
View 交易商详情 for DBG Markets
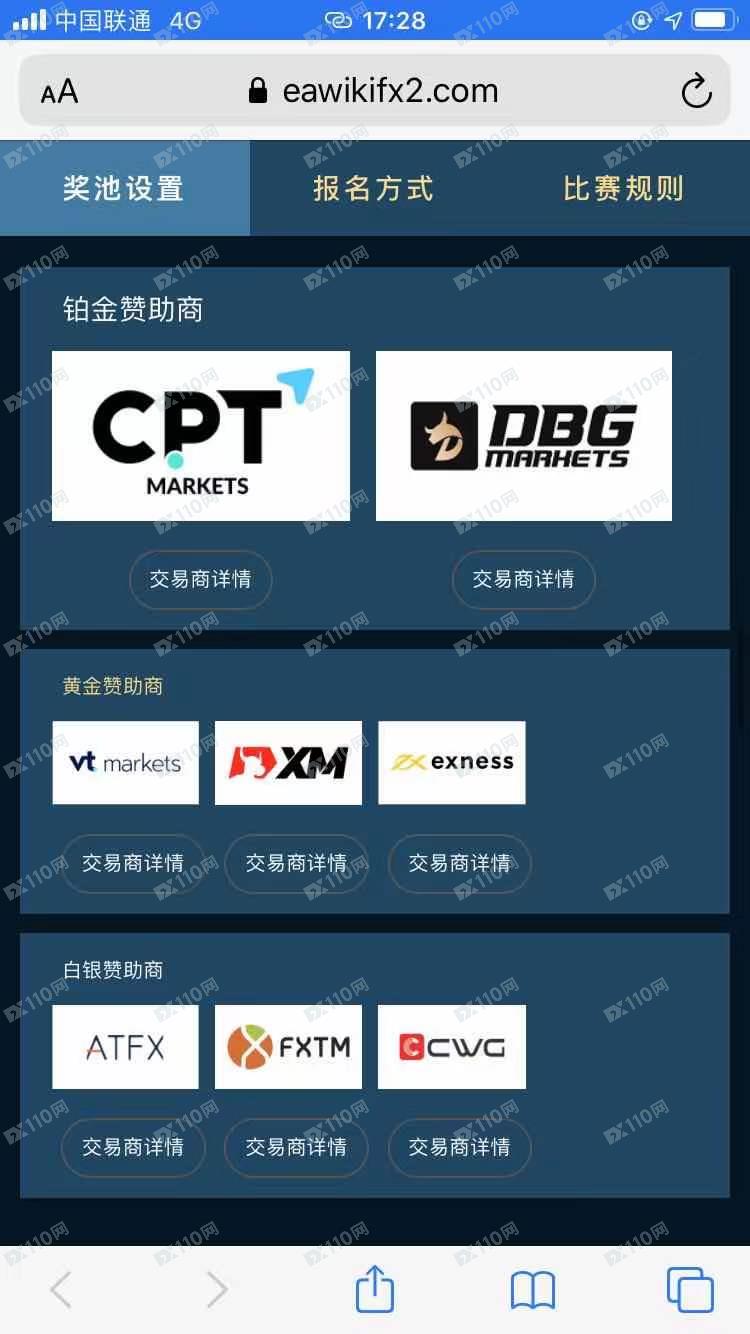coord(523,579)
